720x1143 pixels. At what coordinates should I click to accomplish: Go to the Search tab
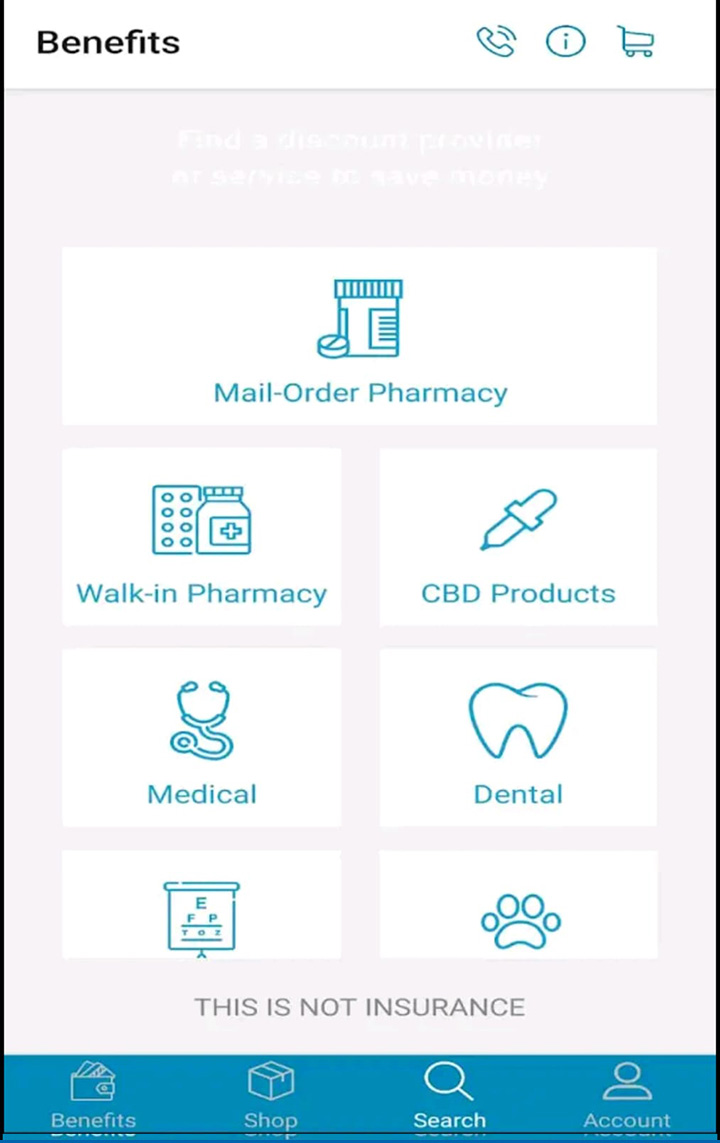coord(449,1095)
